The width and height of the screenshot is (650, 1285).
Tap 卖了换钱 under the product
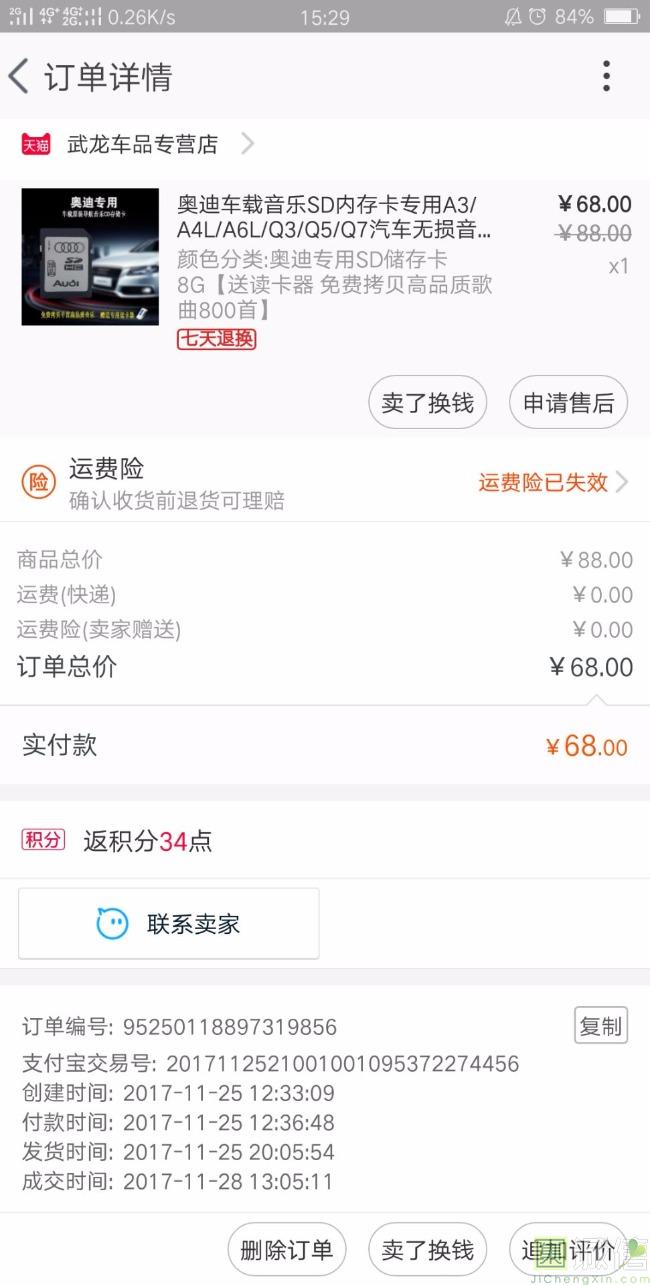(x=427, y=403)
